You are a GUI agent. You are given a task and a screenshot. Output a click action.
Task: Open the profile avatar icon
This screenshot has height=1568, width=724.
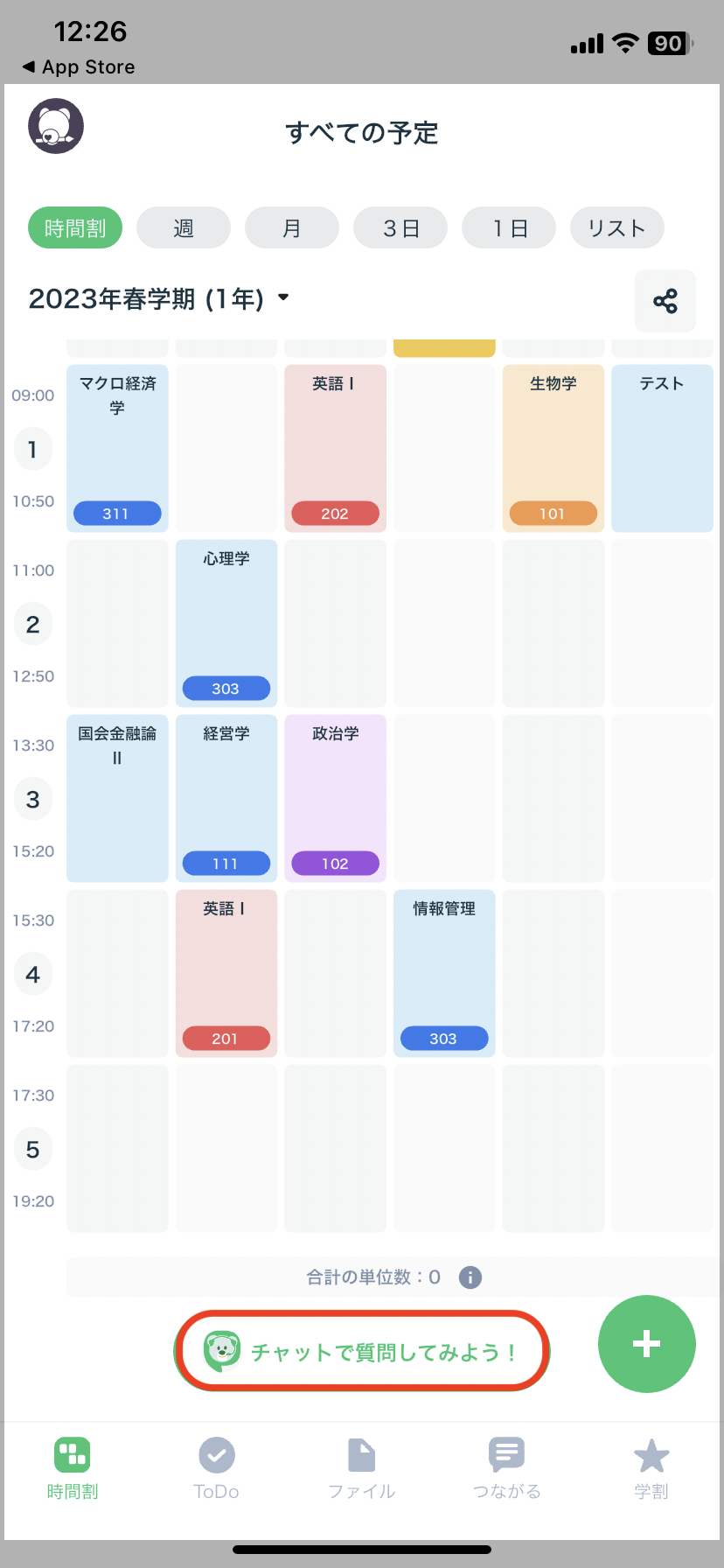click(56, 126)
